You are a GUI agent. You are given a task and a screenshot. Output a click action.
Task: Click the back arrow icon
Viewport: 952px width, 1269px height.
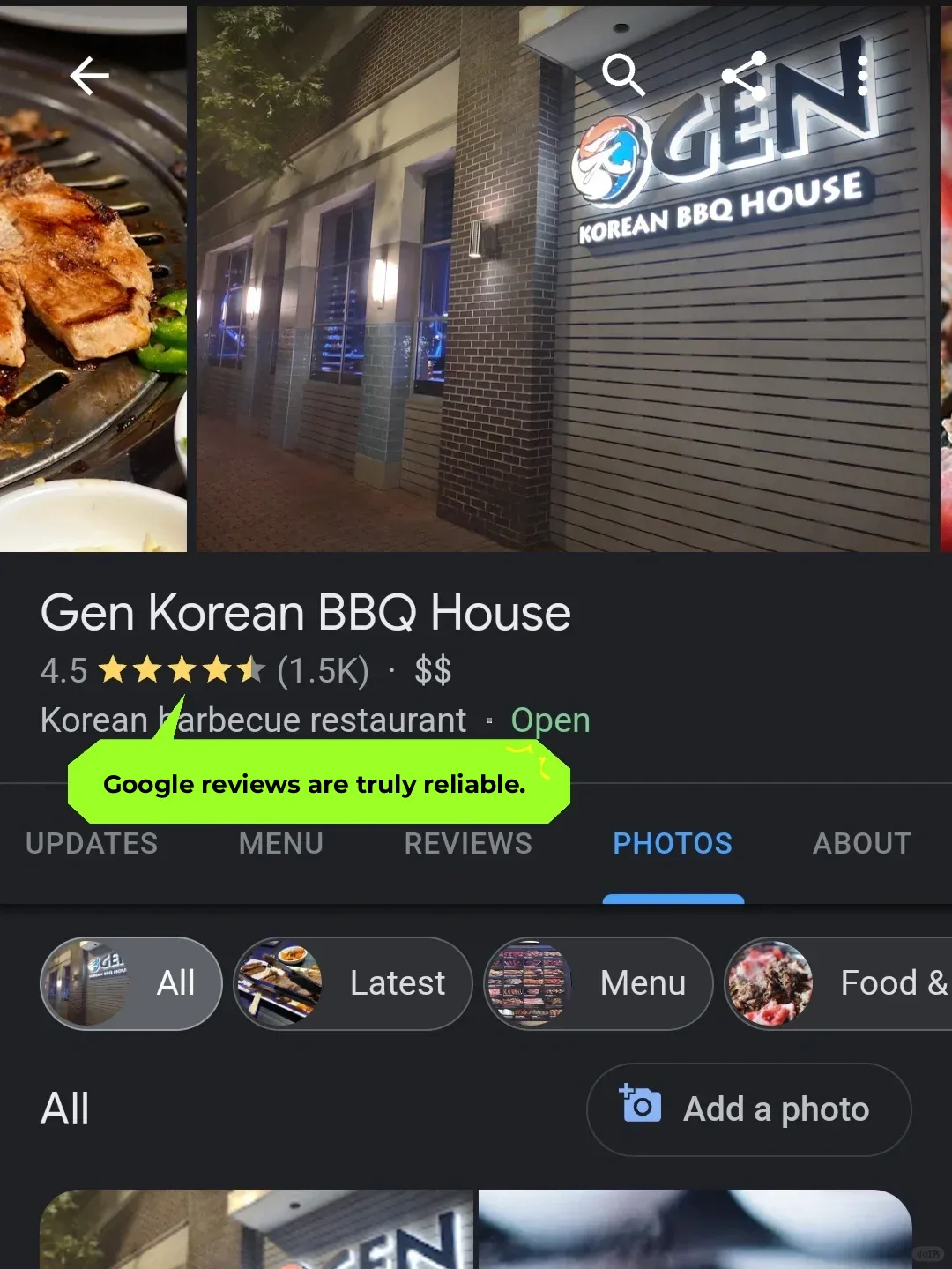point(88,77)
